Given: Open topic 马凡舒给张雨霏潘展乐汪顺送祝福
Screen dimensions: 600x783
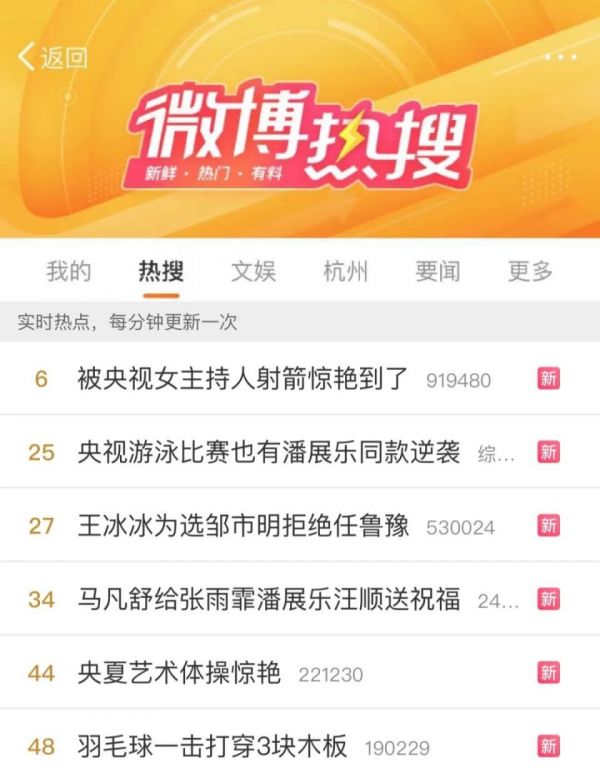Looking at the screenshot, I should [268, 599].
